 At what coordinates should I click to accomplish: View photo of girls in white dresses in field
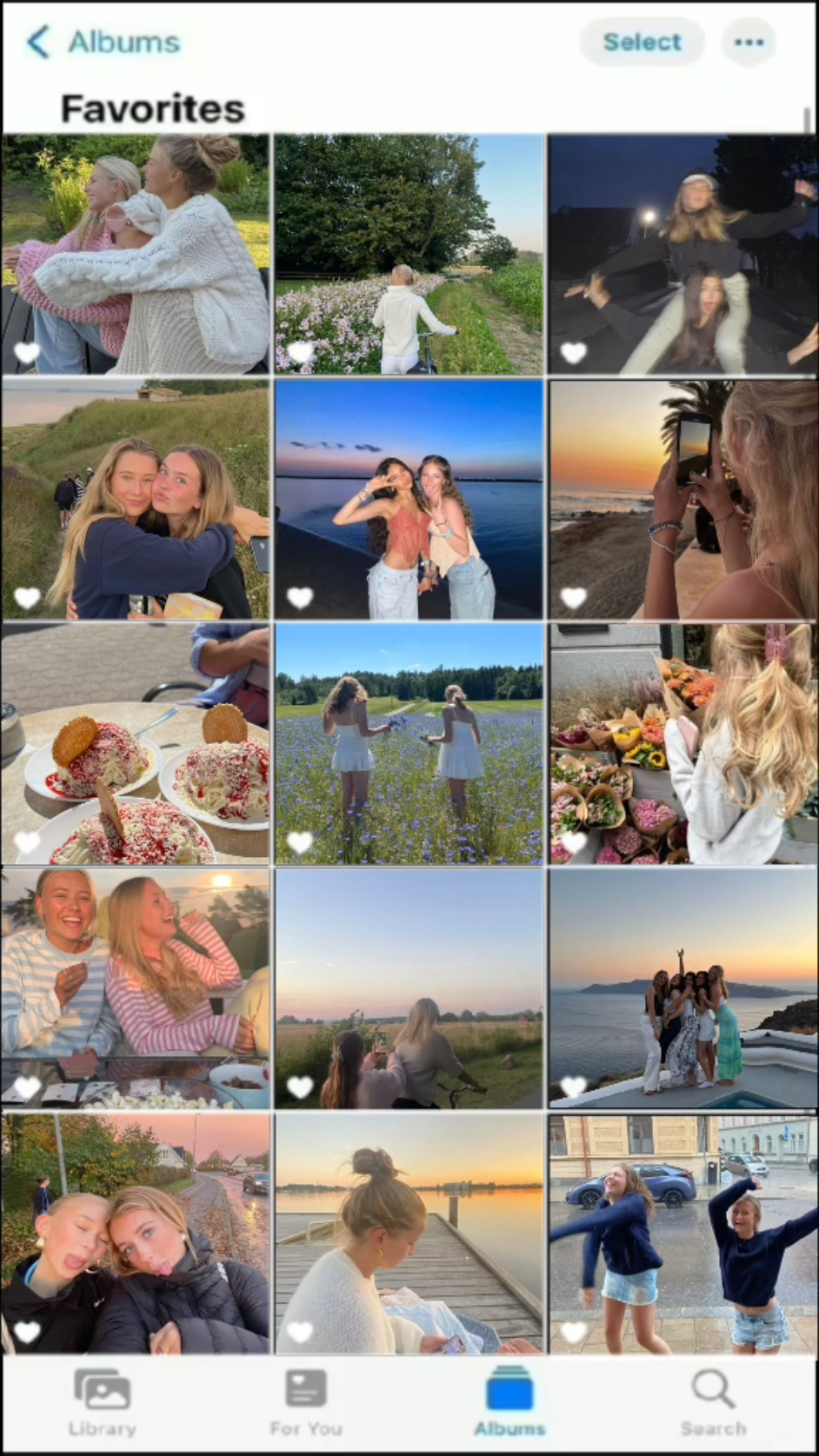[x=409, y=743]
